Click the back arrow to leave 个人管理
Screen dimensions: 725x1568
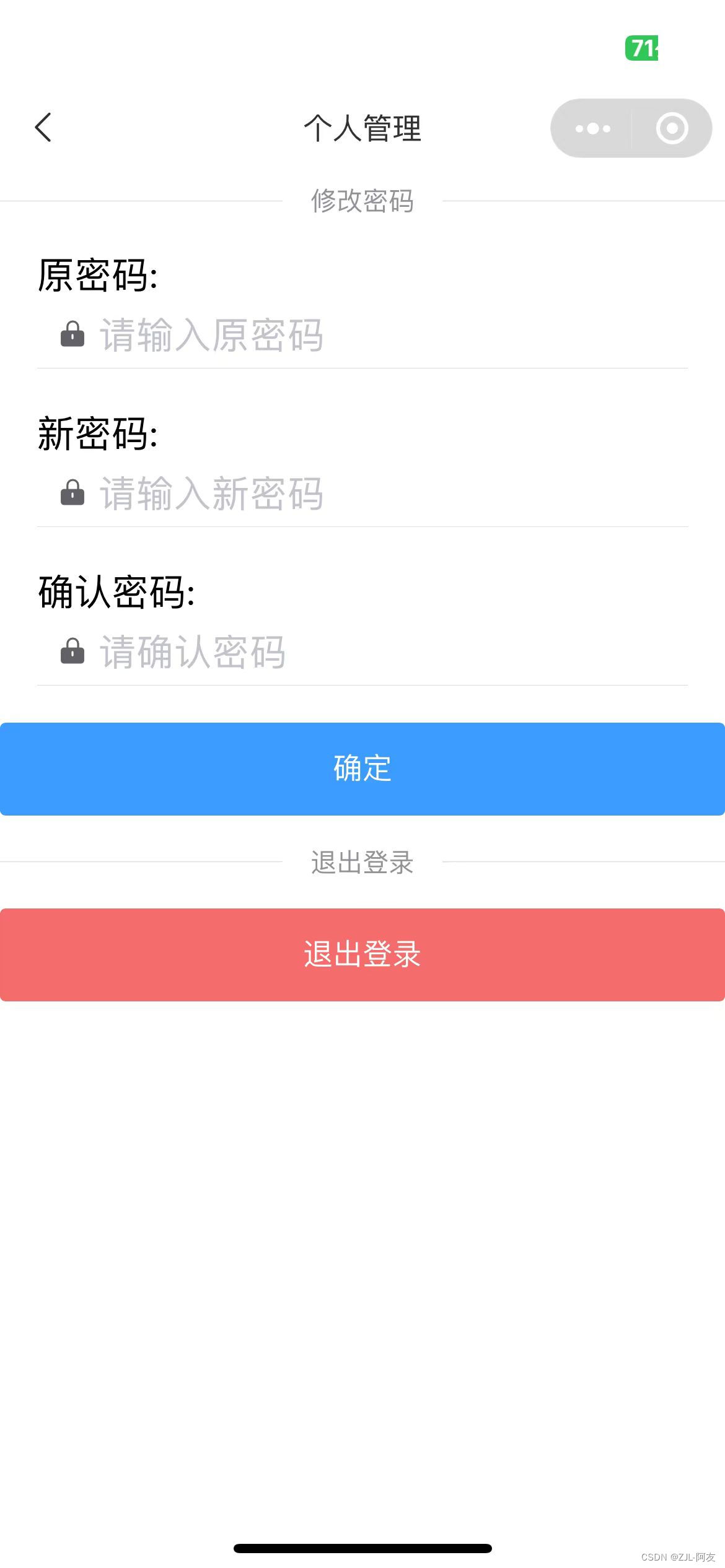point(42,128)
